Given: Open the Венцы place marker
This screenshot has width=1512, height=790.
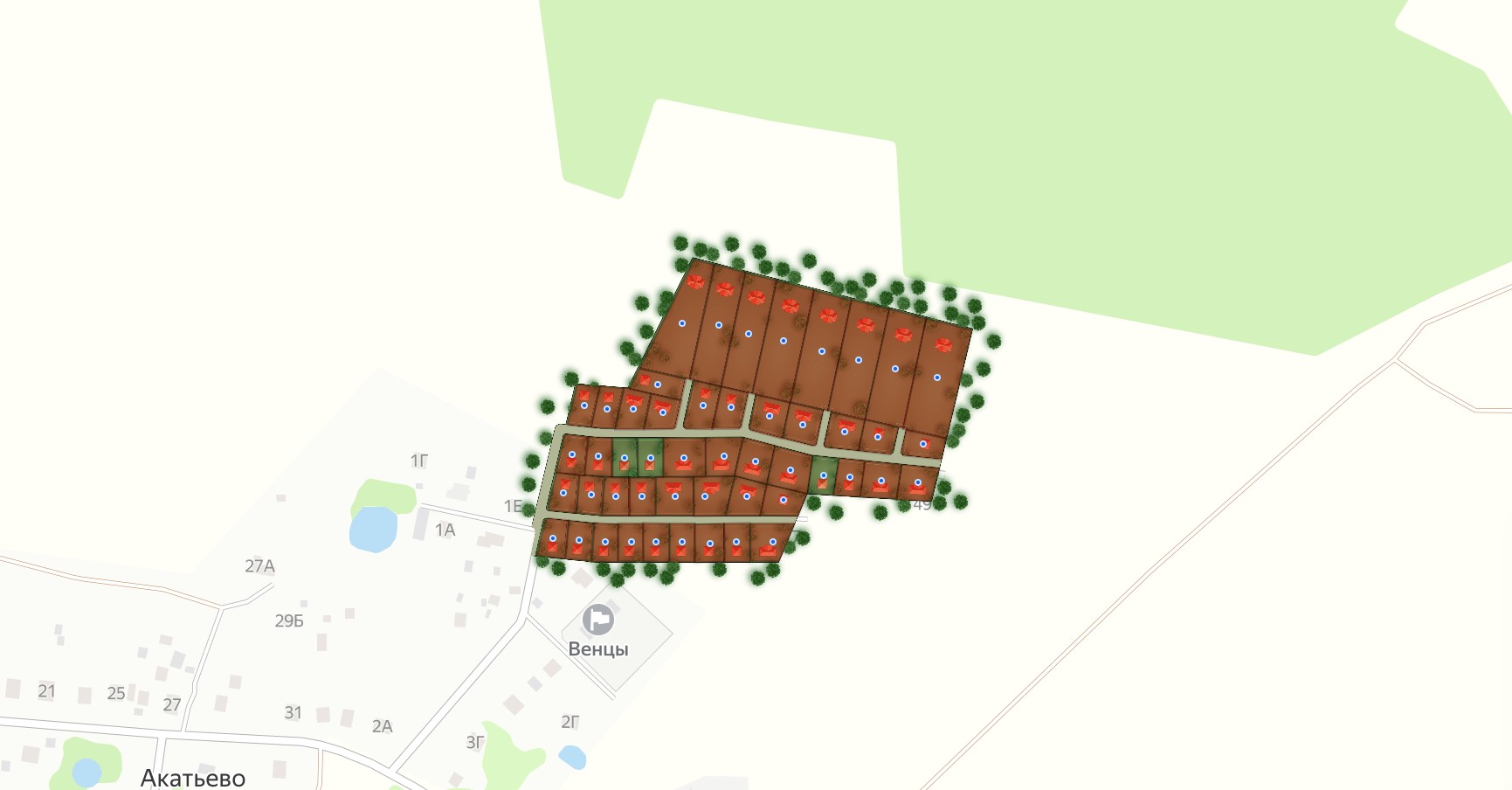Looking at the screenshot, I should coord(598,620).
